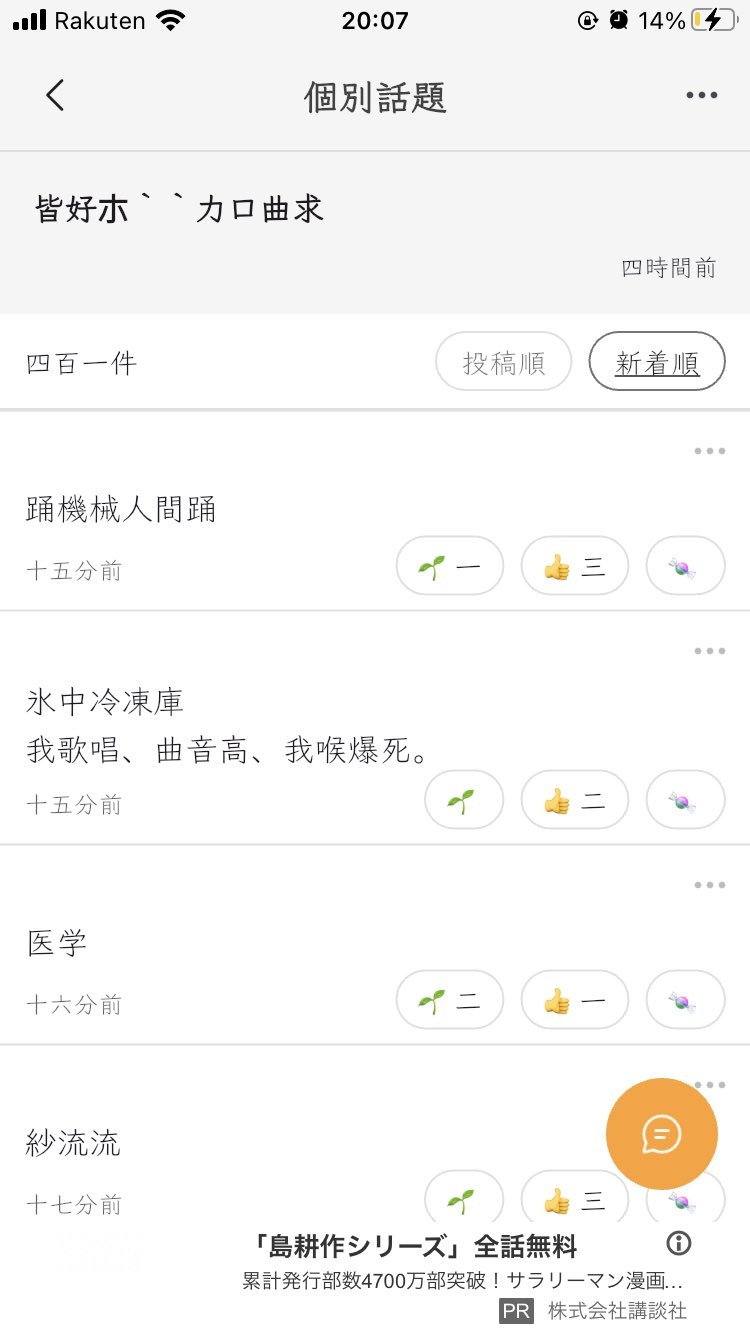
Task: Open the overflow menu in the header
Action: [702, 96]
